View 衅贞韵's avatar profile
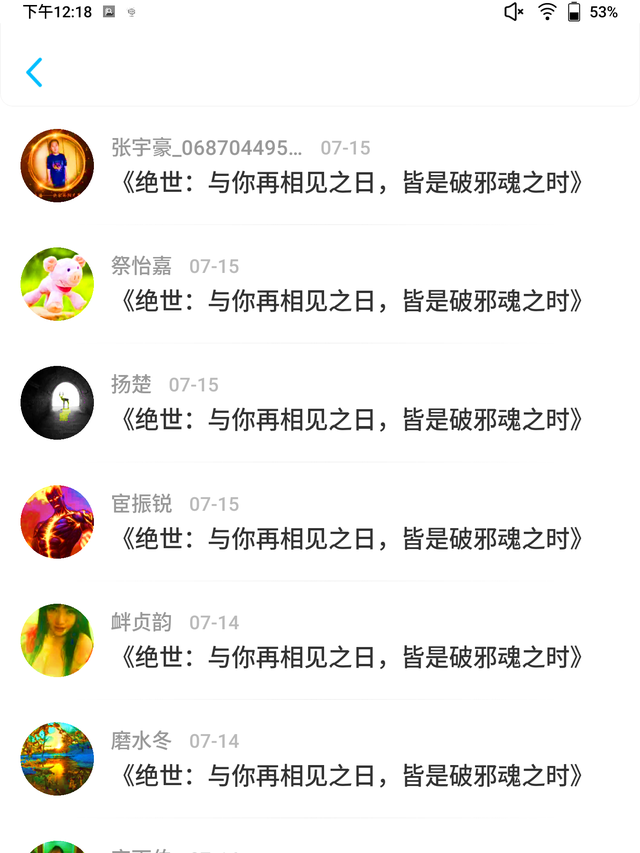This screenshot has width=640, height=853. pyautogui.click(x=57, y=640)
